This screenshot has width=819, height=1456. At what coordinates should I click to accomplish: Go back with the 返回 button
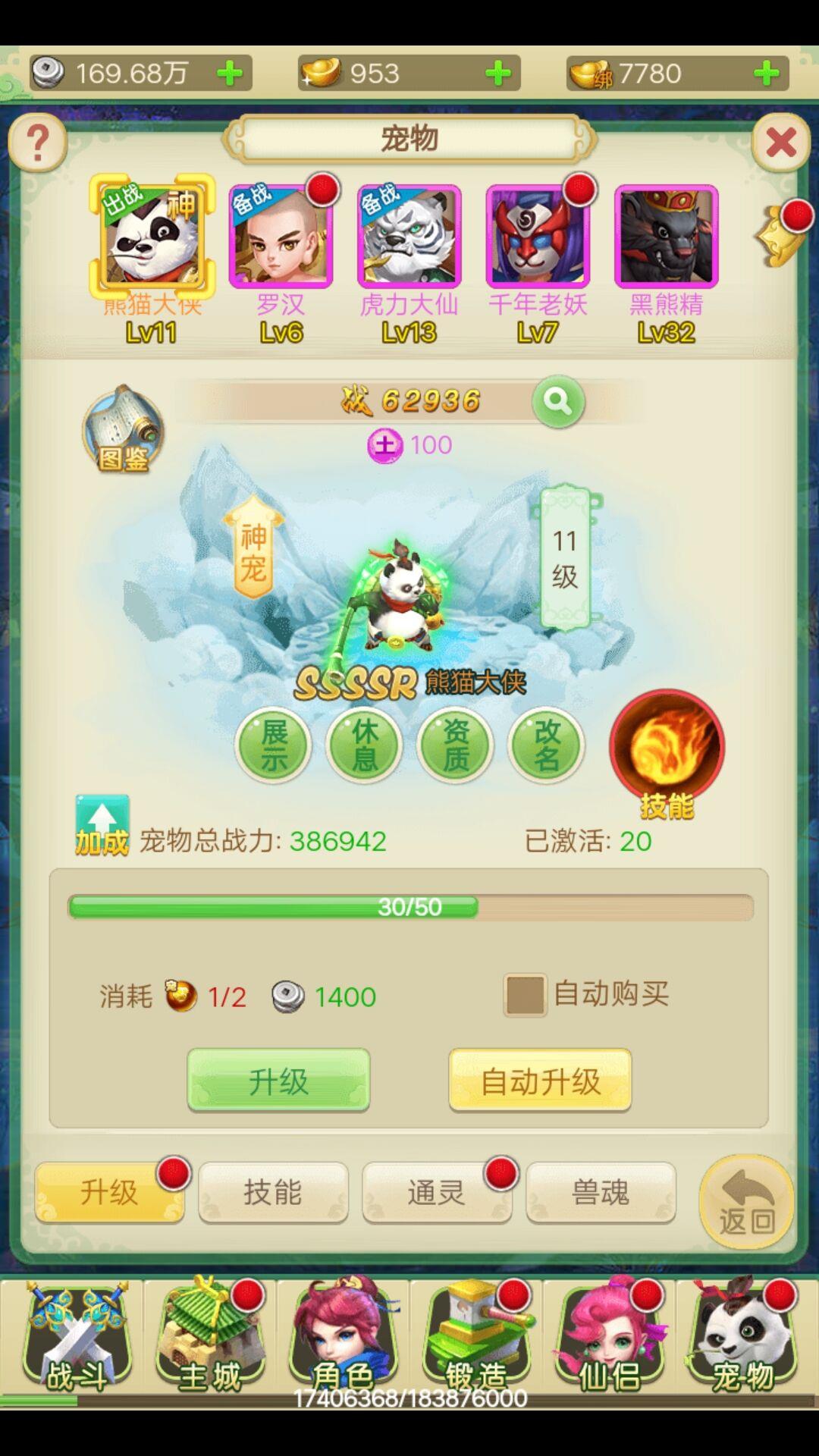(x=746, y=1202)
